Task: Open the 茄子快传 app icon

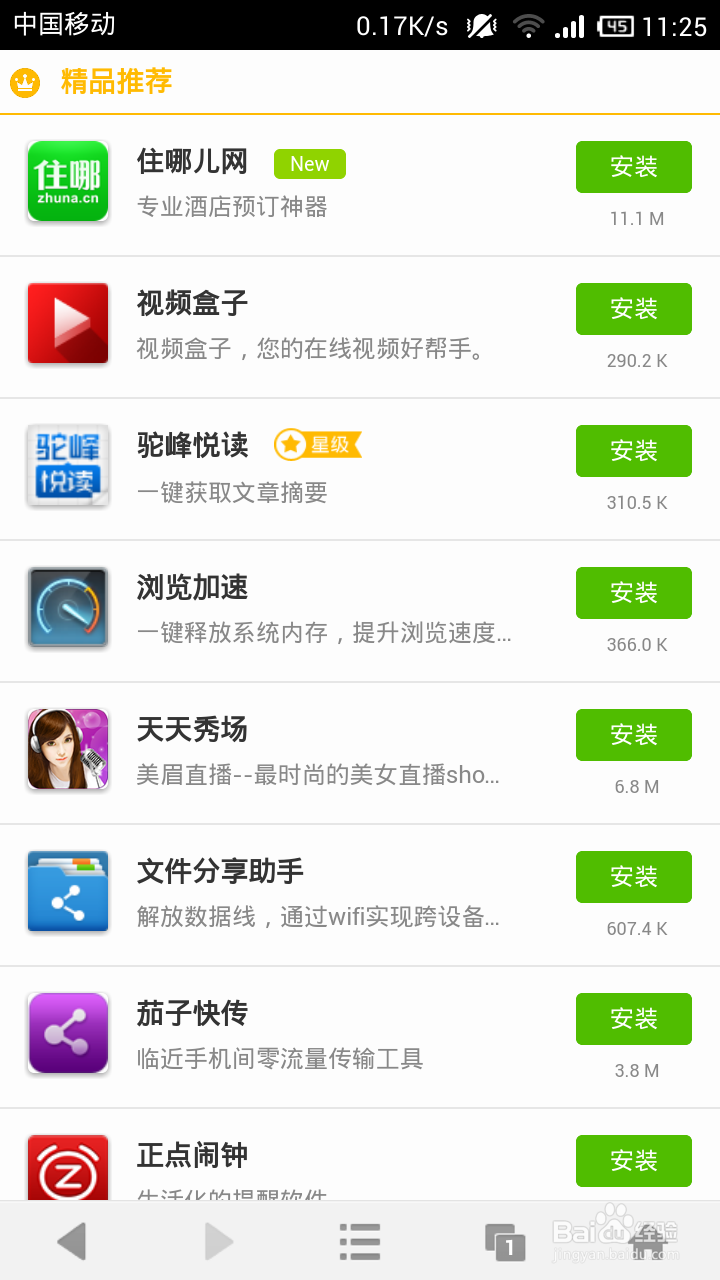Action: 67,1033
